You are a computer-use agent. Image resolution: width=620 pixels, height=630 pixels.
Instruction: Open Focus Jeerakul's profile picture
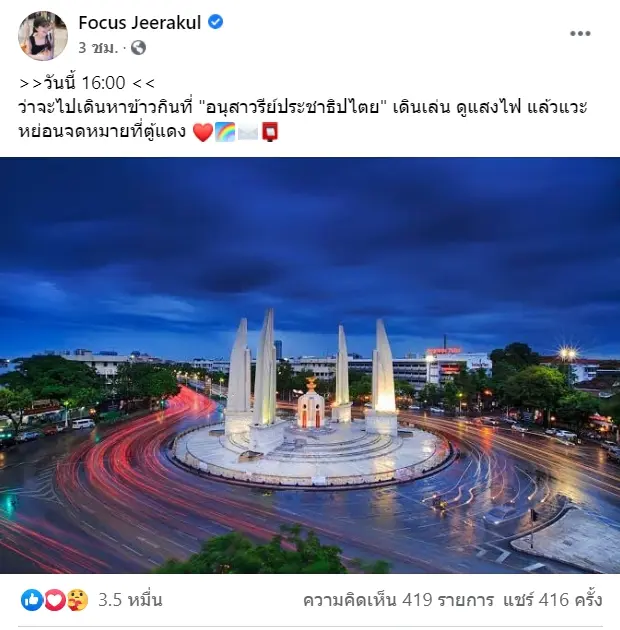42,34
